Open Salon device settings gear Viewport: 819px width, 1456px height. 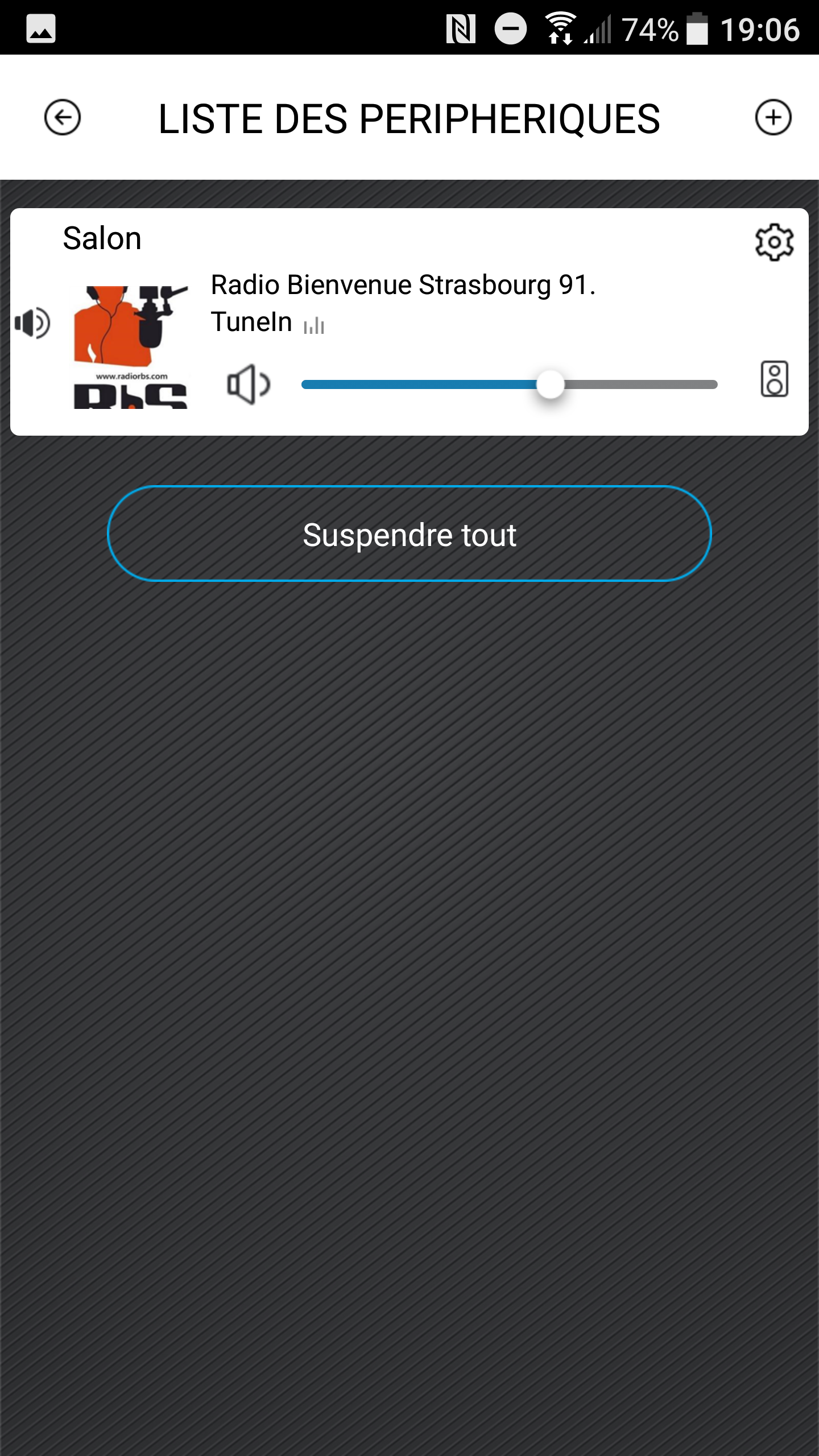(774, 242)
